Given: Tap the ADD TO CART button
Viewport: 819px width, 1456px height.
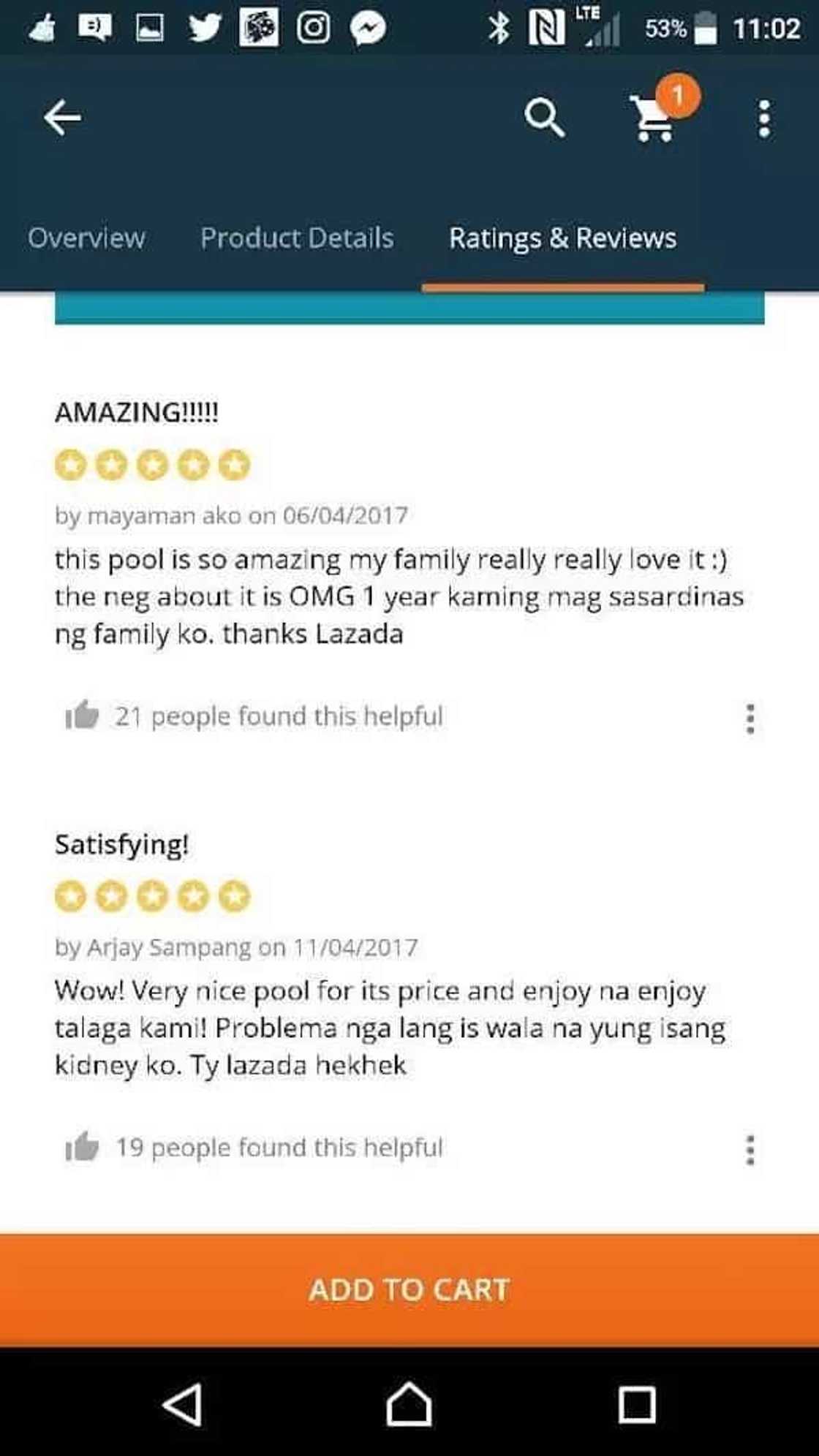Looking at the screenshot, I should 409,1290.
